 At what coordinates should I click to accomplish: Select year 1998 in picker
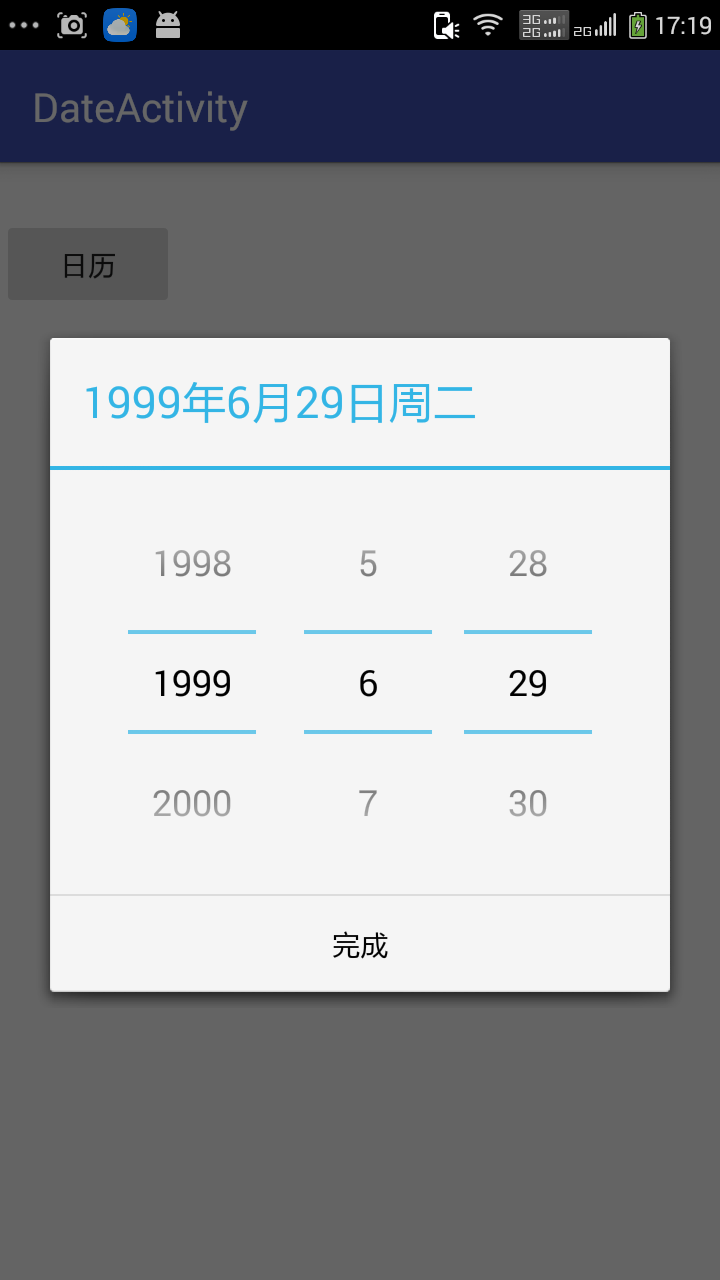click(192, 565)
